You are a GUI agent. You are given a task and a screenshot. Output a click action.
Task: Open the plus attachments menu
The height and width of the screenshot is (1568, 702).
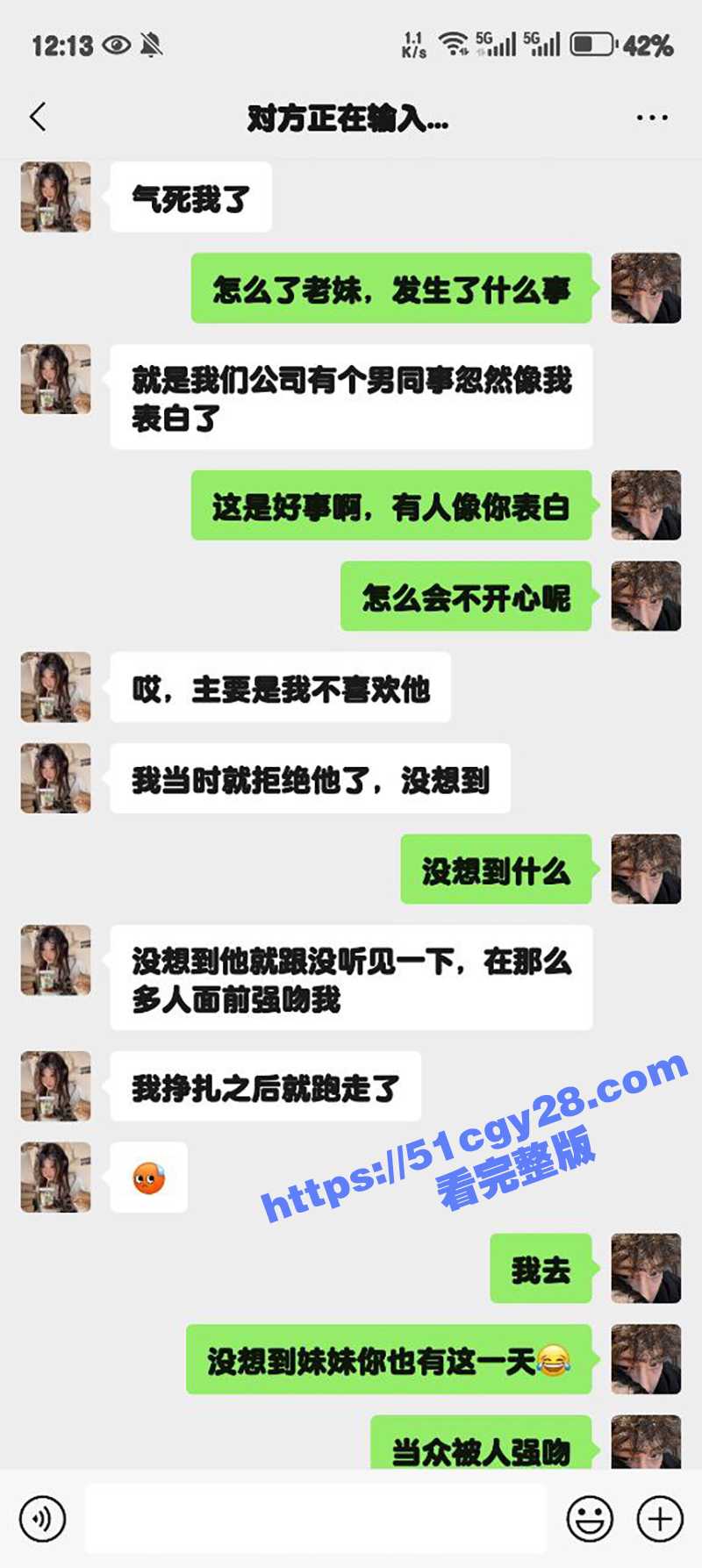pos(660,1519)
